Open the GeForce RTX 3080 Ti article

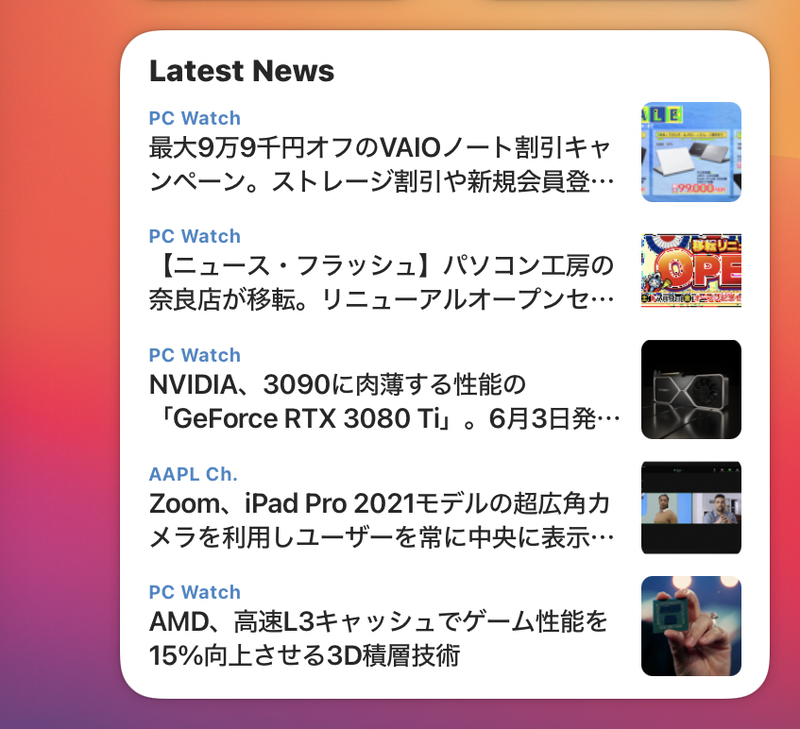click(384, 402)
